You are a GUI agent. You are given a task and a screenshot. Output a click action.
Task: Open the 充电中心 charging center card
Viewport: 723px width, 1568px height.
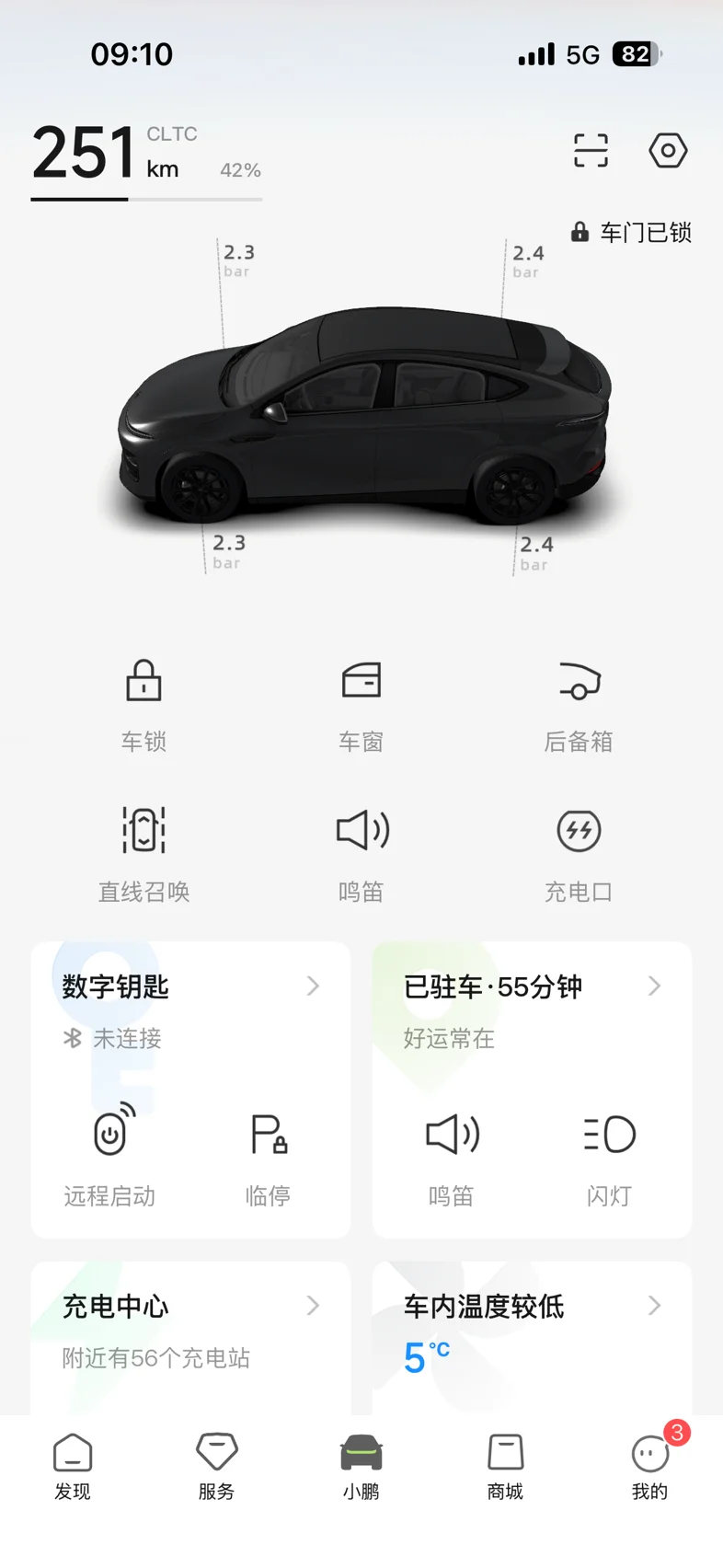[x=190, y=1325]
